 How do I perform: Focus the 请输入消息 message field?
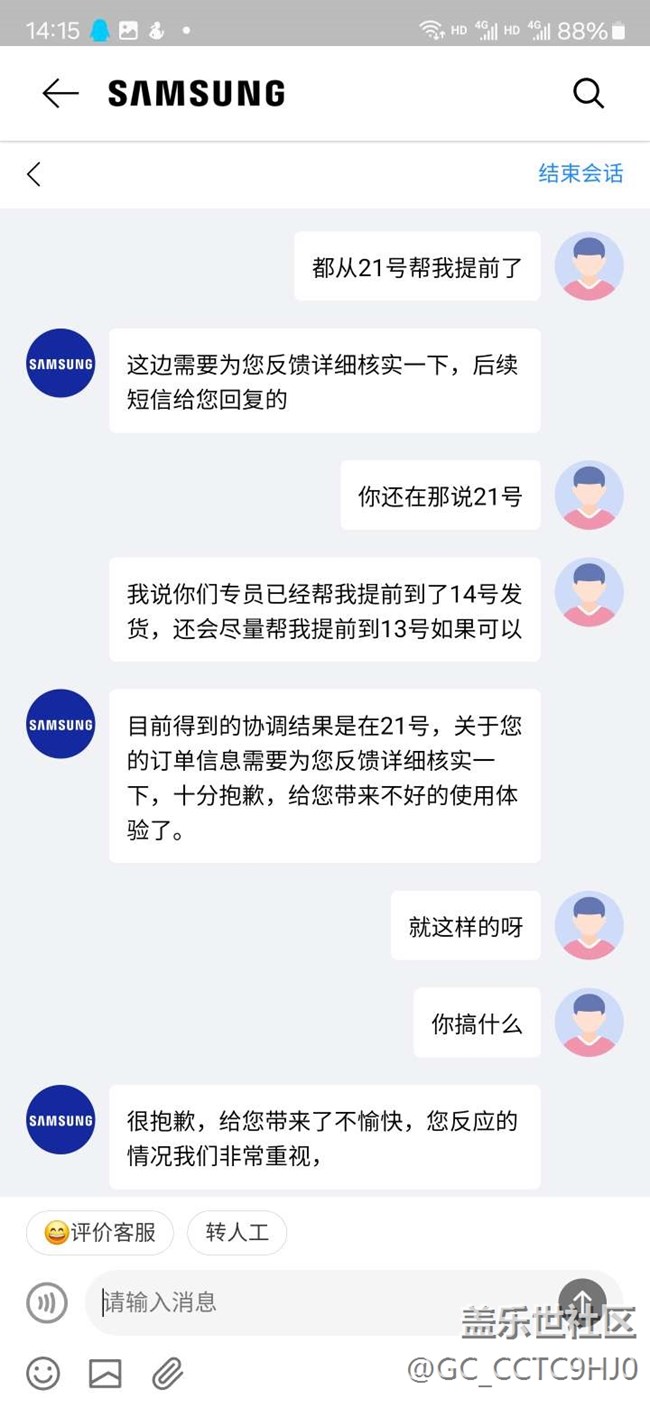pos(320,1302)
